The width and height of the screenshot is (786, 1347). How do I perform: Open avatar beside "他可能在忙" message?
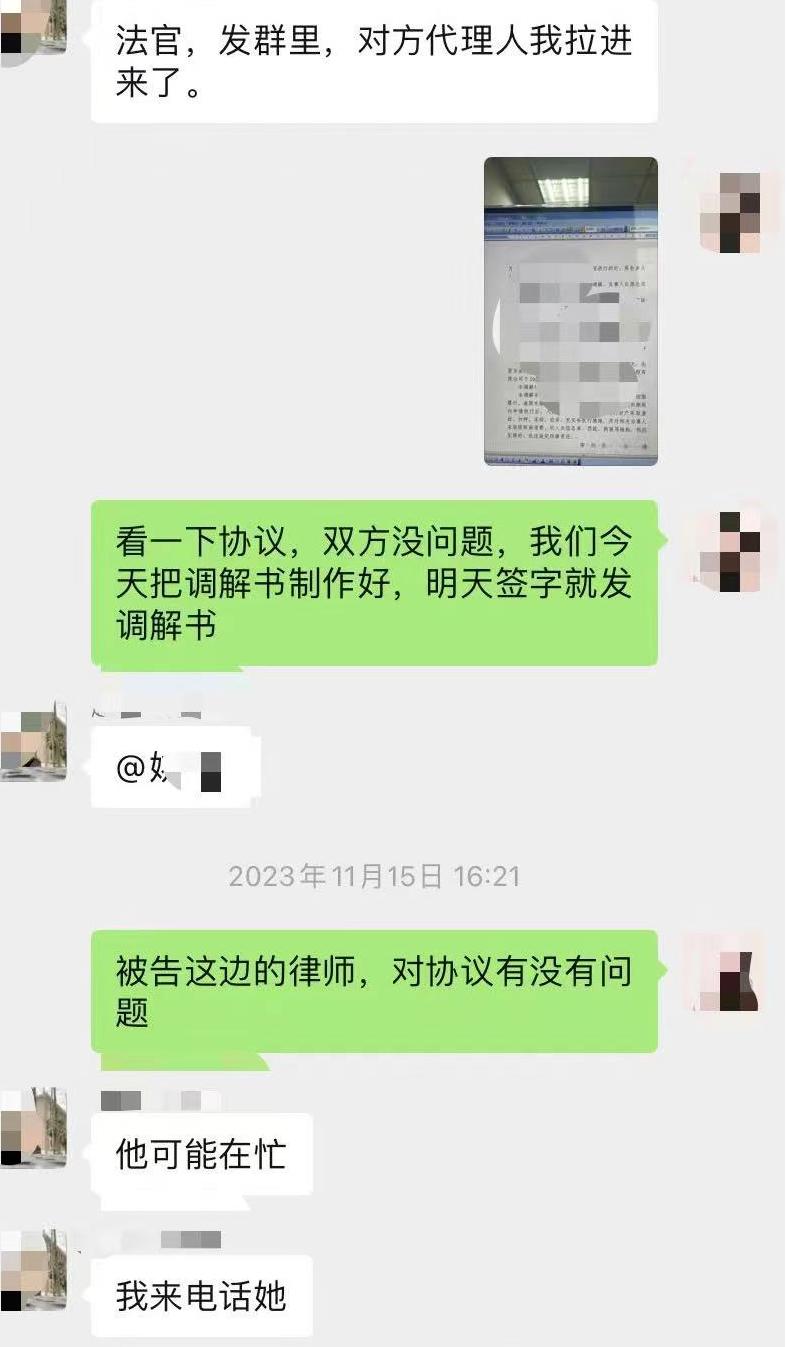[33, 1127]
